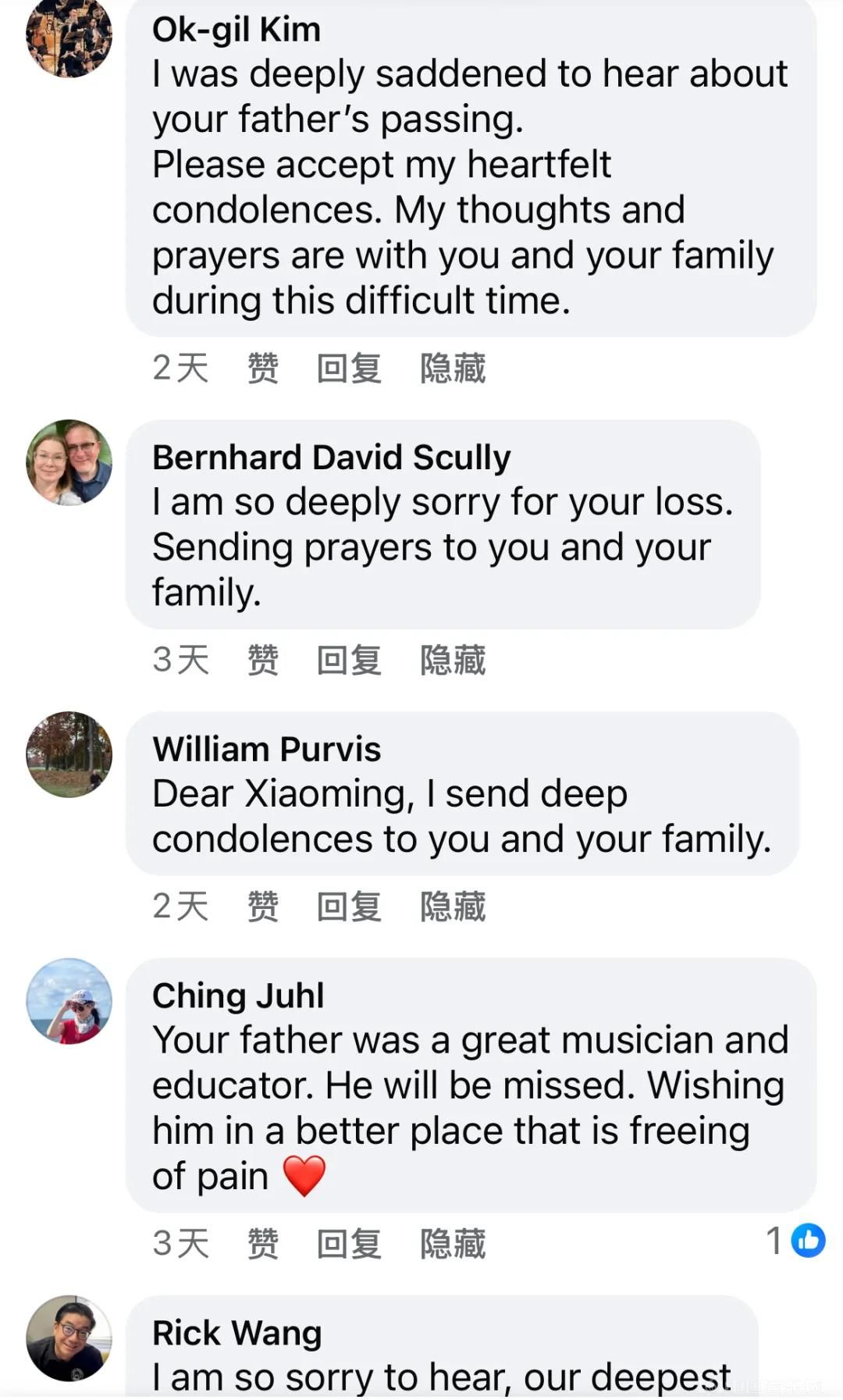The width and height of the screenshot is (843, 1400).
Task: Reply to William Purvis's comment
Action: click(349, 907)
